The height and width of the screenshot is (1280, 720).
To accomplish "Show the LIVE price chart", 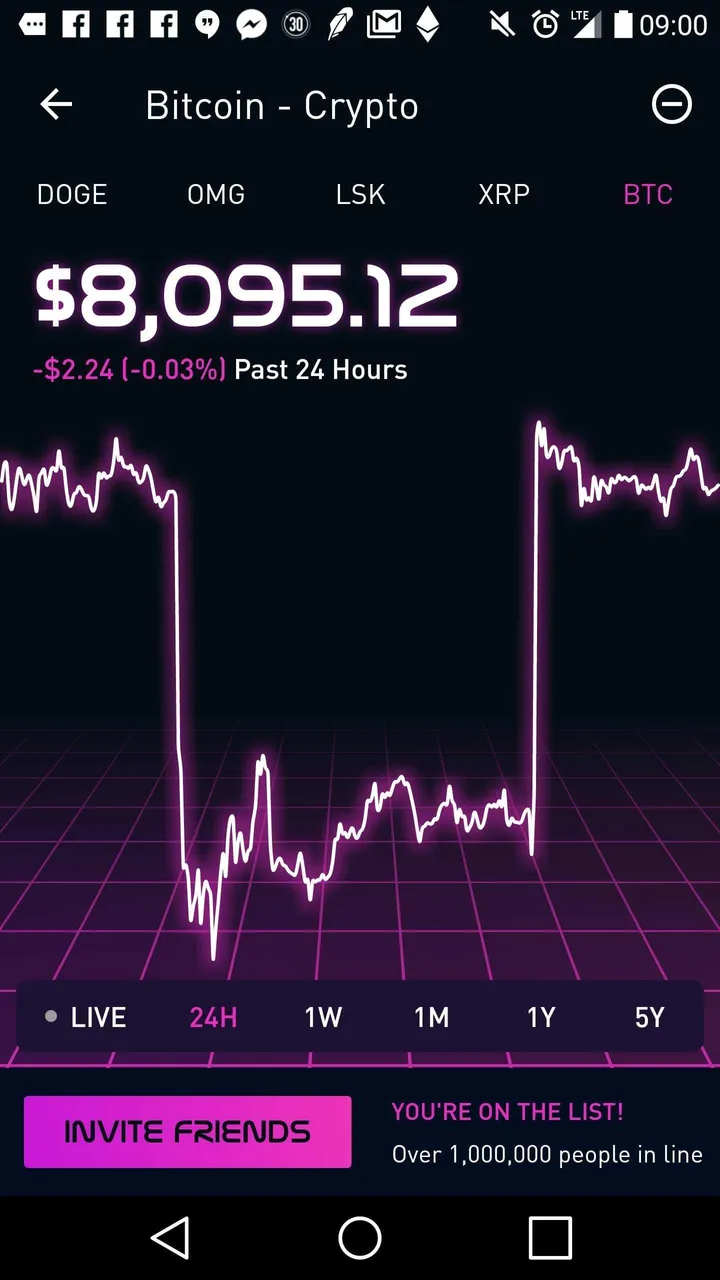I will click(x=86, y=1017).
